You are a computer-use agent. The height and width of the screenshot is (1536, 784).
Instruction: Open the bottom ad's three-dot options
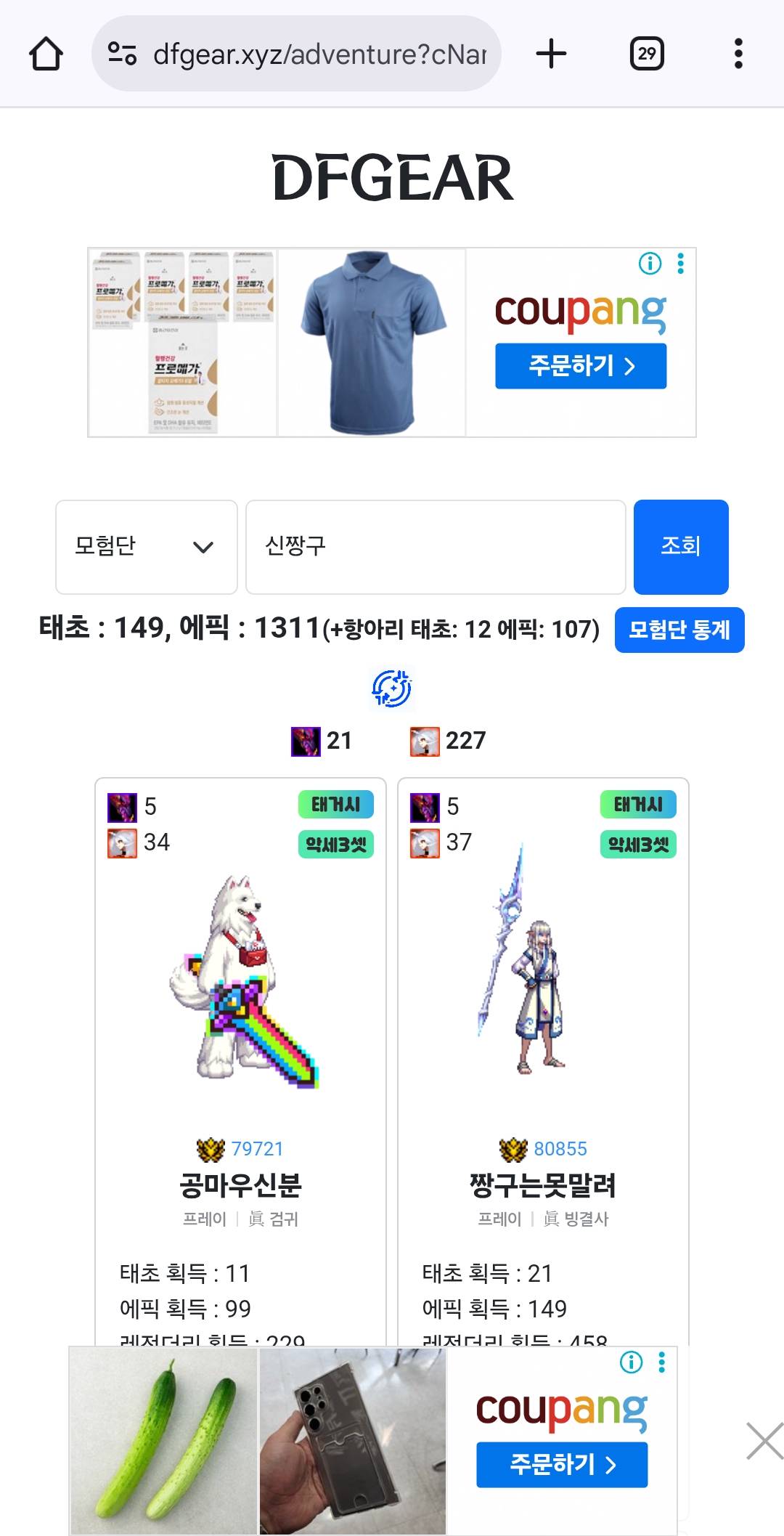661,1362
